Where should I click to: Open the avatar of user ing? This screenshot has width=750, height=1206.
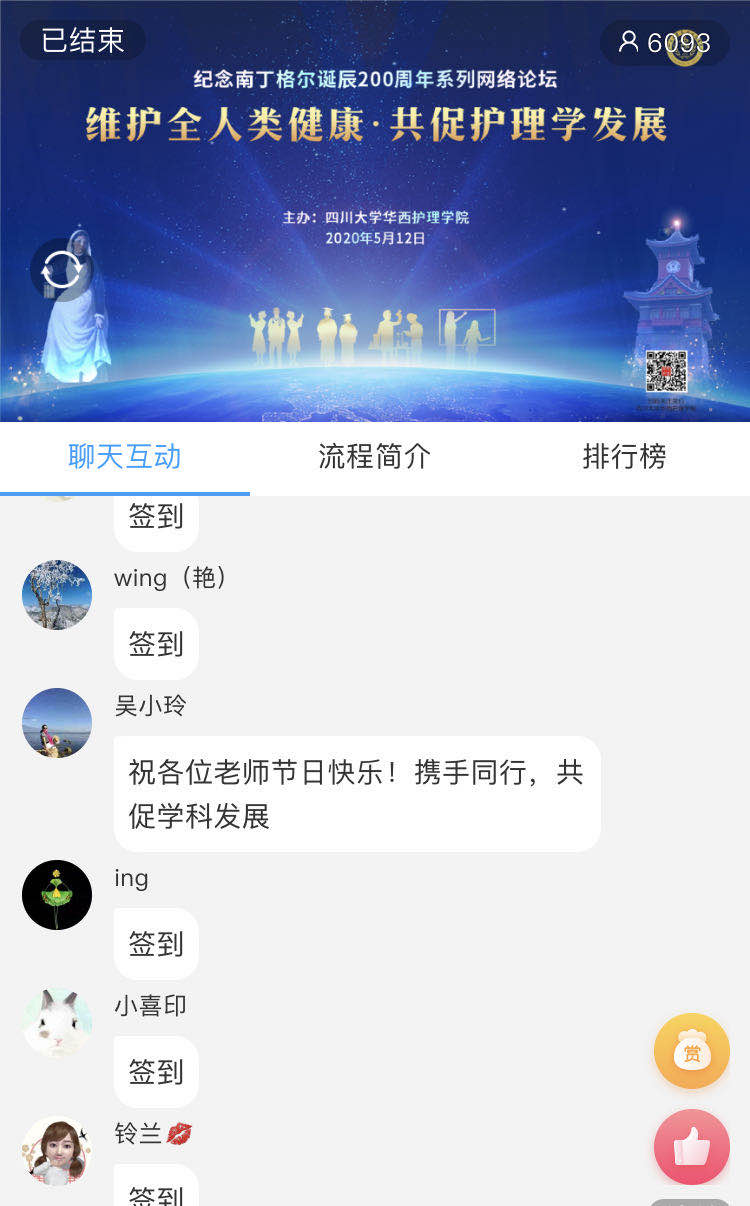point(57,895)
